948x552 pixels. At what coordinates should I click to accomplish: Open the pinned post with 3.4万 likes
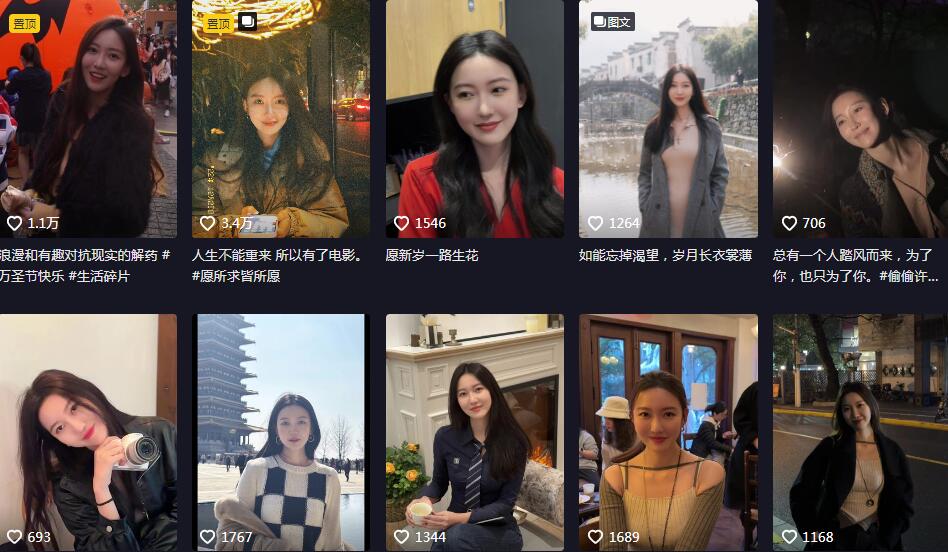pyautogui.click(x=280, y=118)
